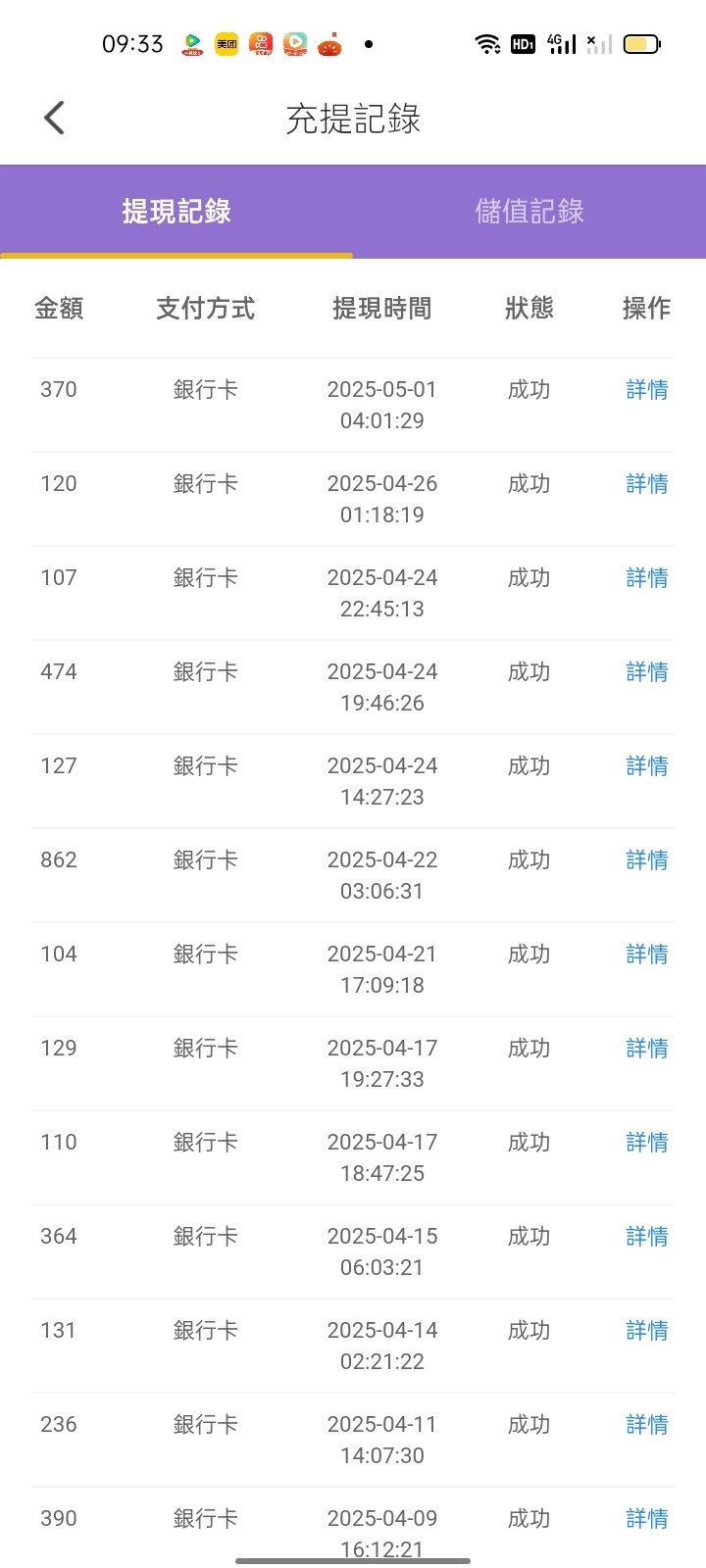
Task: View 詳情 of the 110 withdrawal
Action: pyautogui.click(x=647, y=1143)
